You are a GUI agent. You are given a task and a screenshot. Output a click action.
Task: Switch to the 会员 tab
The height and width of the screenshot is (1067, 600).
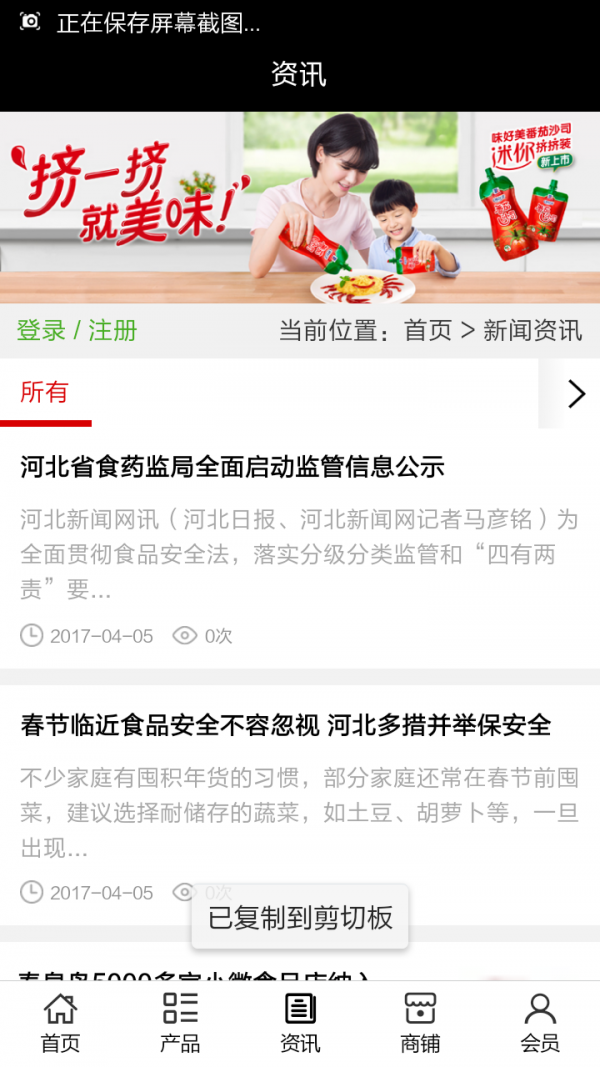pos(540,1023)
